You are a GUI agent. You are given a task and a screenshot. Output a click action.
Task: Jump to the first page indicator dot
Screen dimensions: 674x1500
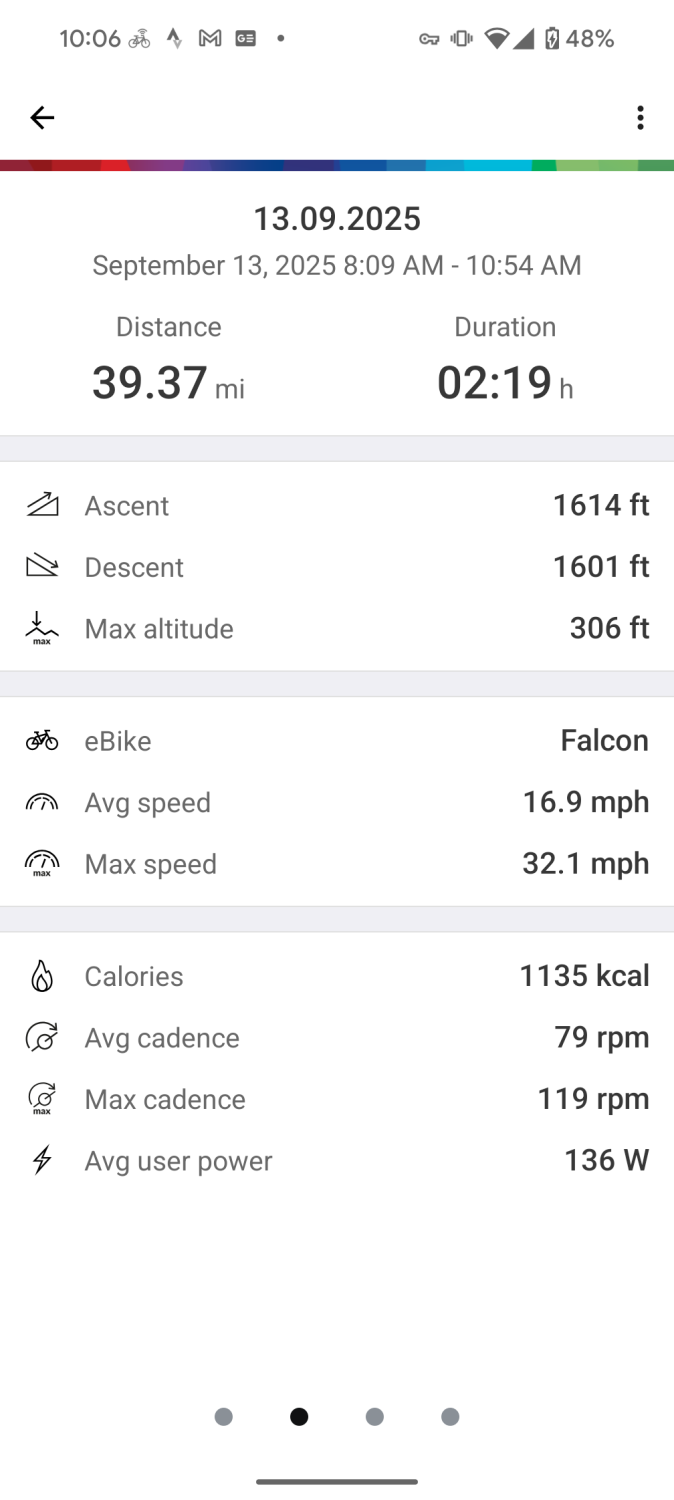tap(223, 1416)
